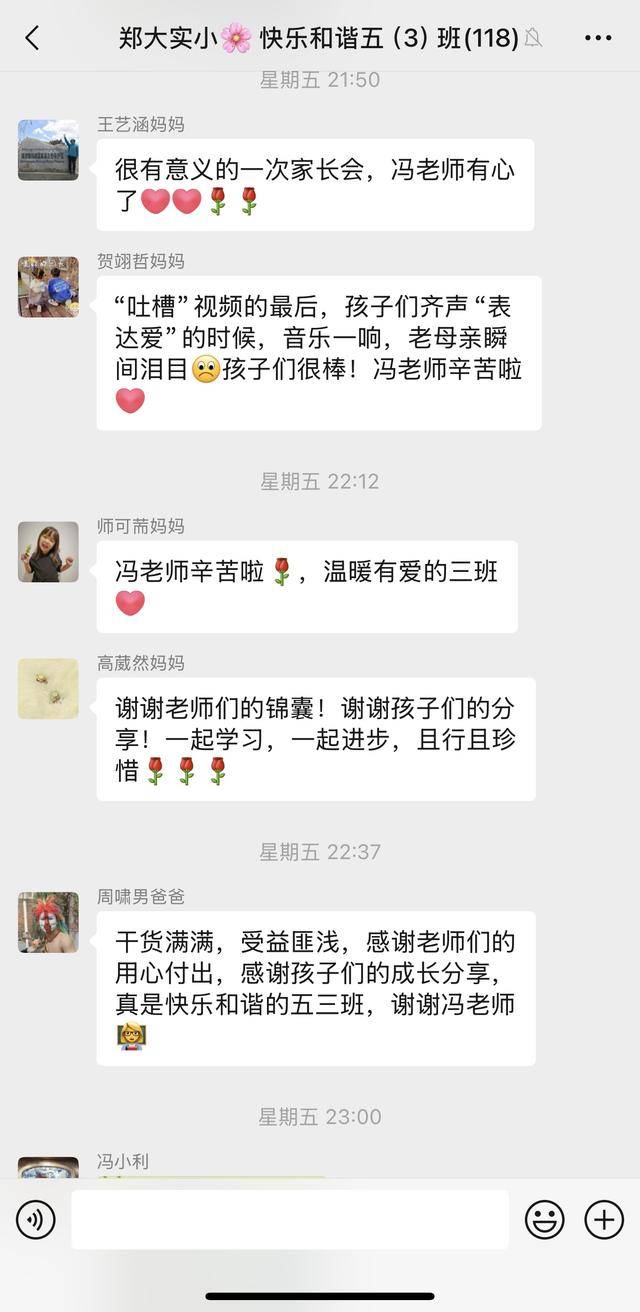Open the emoji sticker panel
This screenshot has width=640, height=1312.
click(x=545, y=1219)
